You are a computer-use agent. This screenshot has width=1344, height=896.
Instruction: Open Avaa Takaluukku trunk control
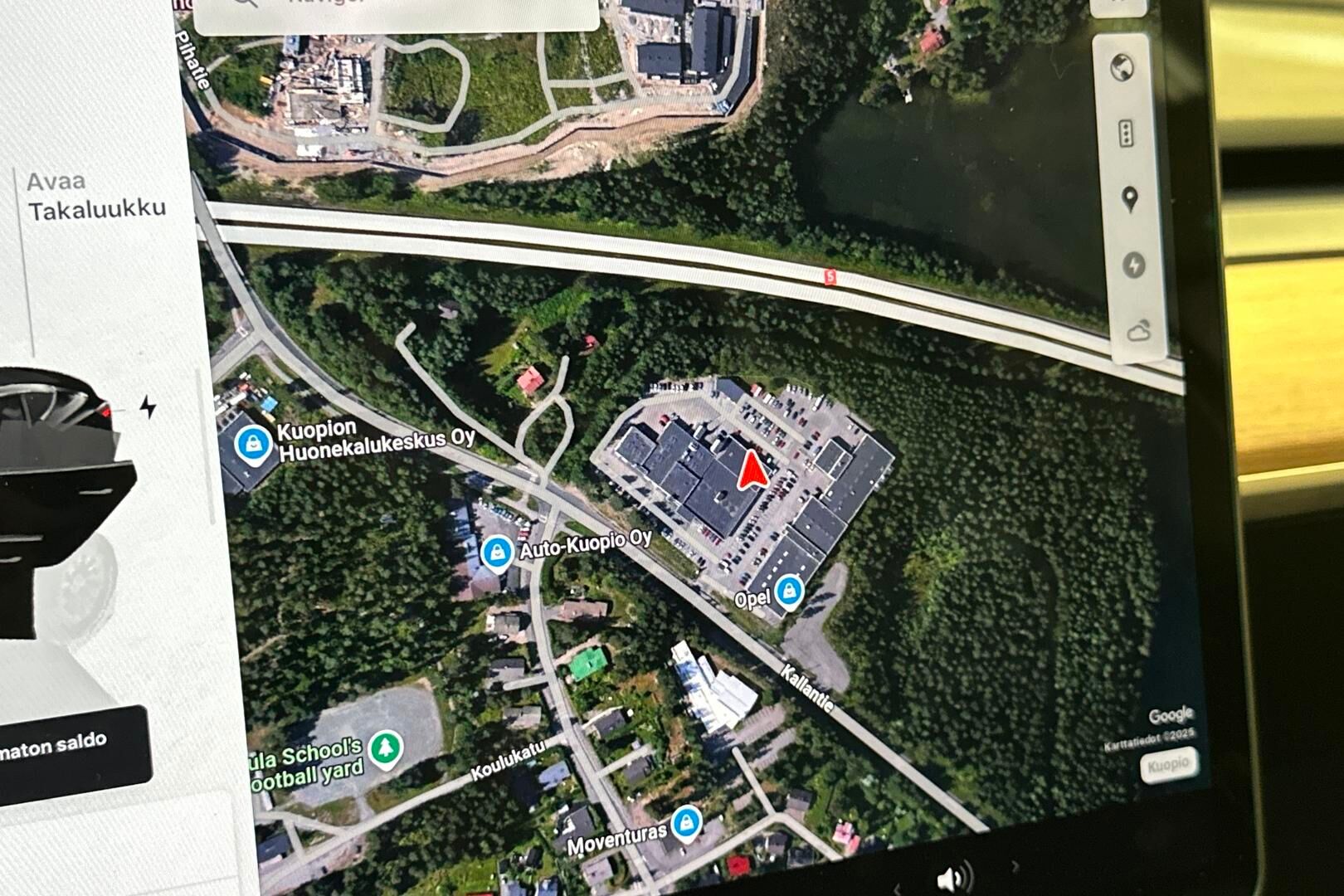point(95,196)
